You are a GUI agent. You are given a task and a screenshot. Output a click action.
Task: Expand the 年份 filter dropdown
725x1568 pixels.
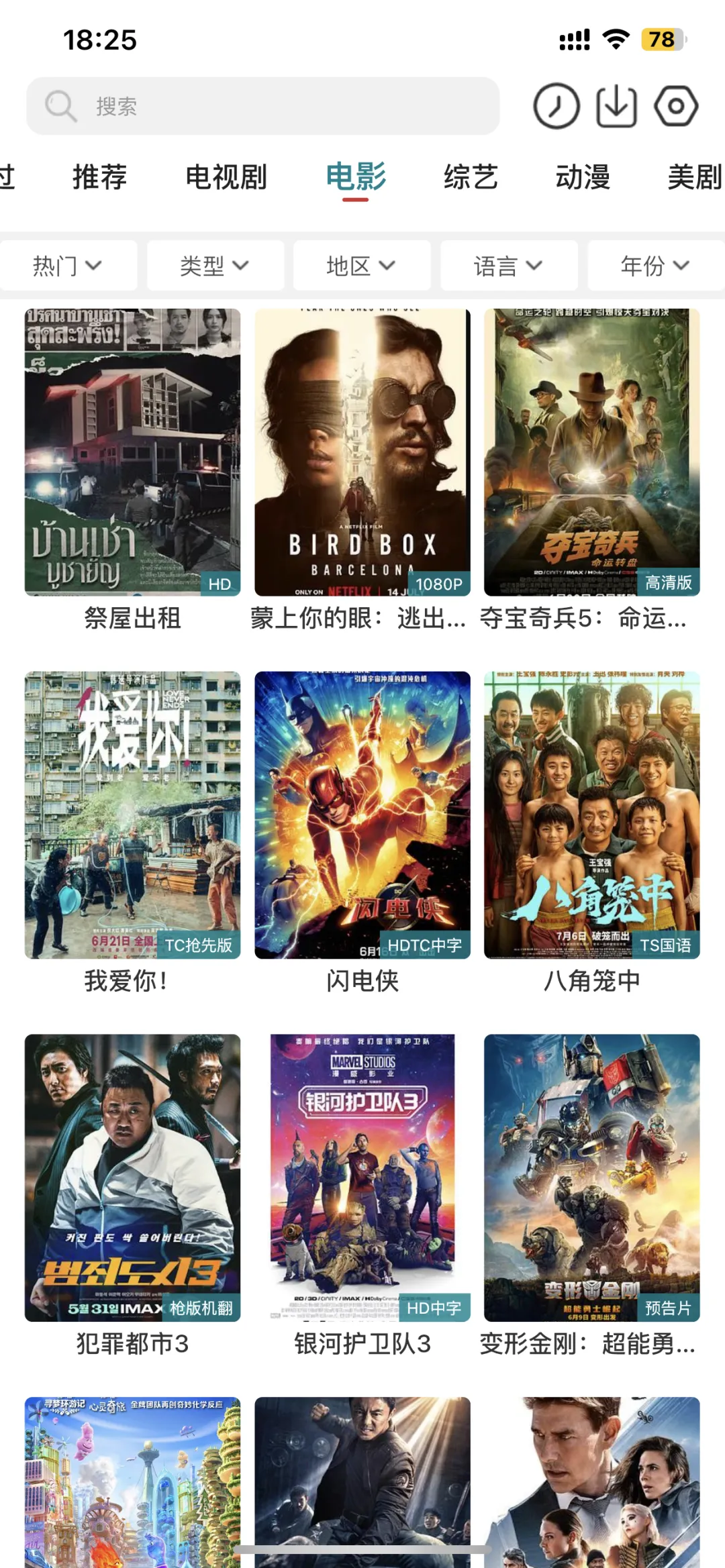pos(655,266)
